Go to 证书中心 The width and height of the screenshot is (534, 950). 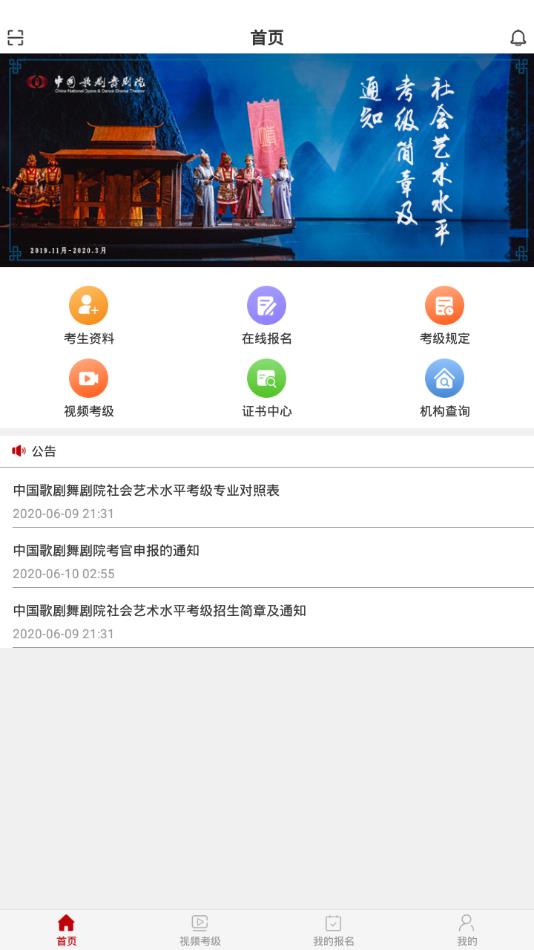pos(267,388)
